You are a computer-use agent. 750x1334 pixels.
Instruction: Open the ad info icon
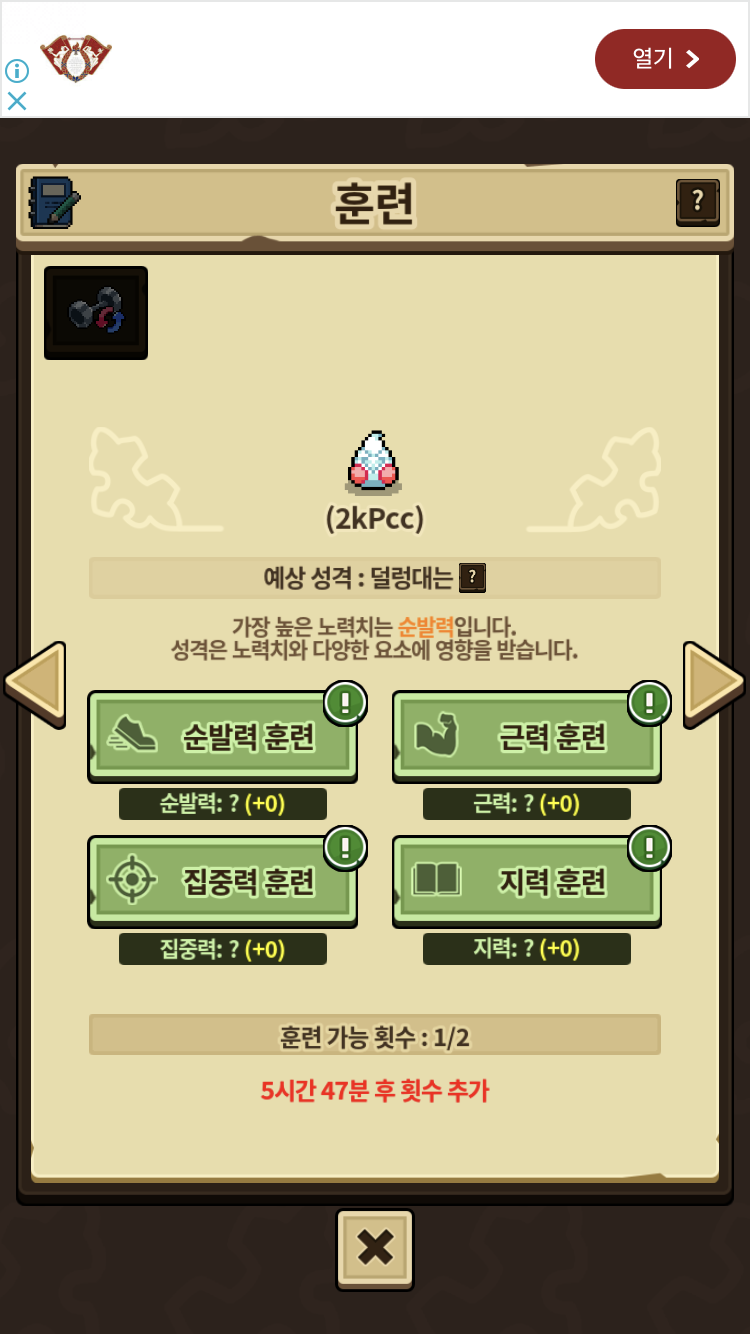pyautogui.click(x=17, y=71)
